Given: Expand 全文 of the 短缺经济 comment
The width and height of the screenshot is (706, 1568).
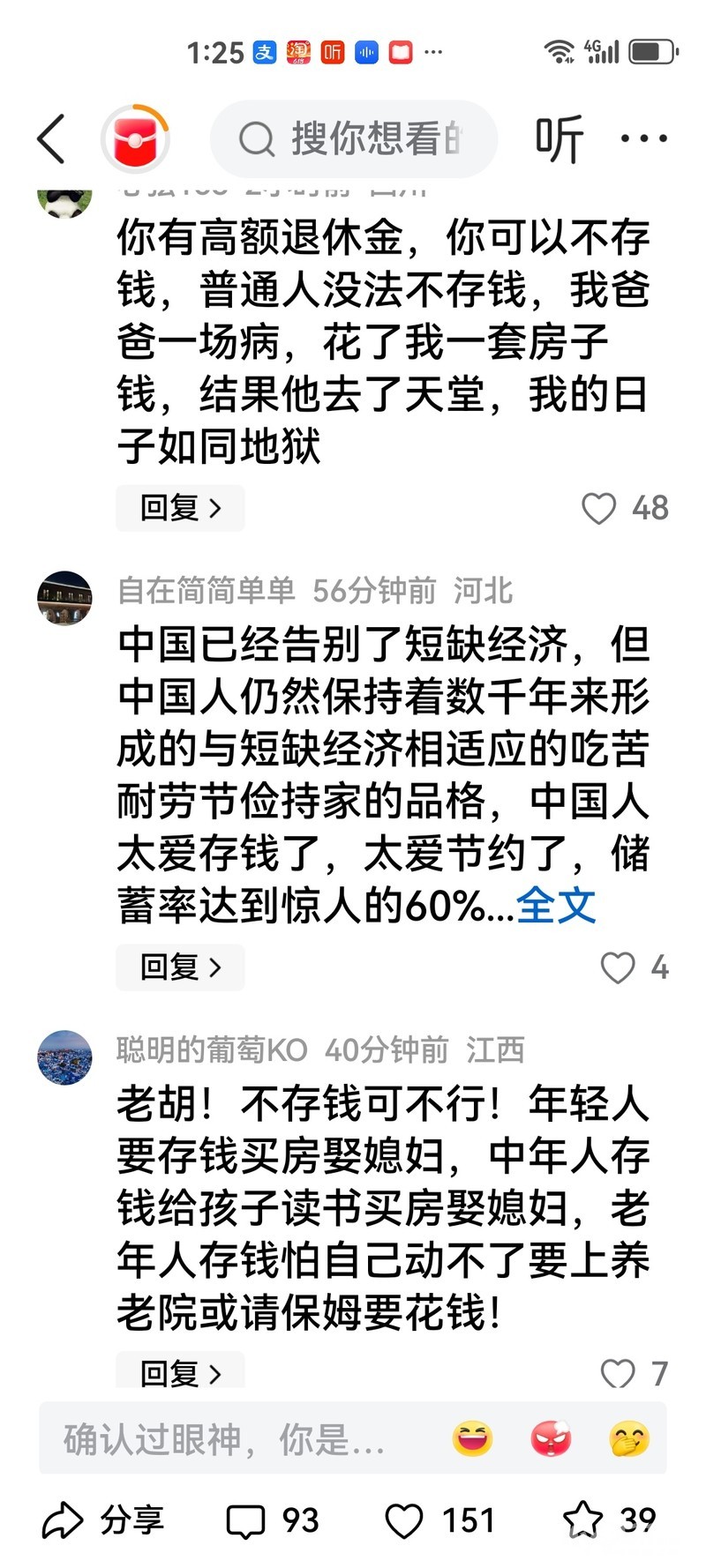Looking at the screenshot, I should click(556, 906).
